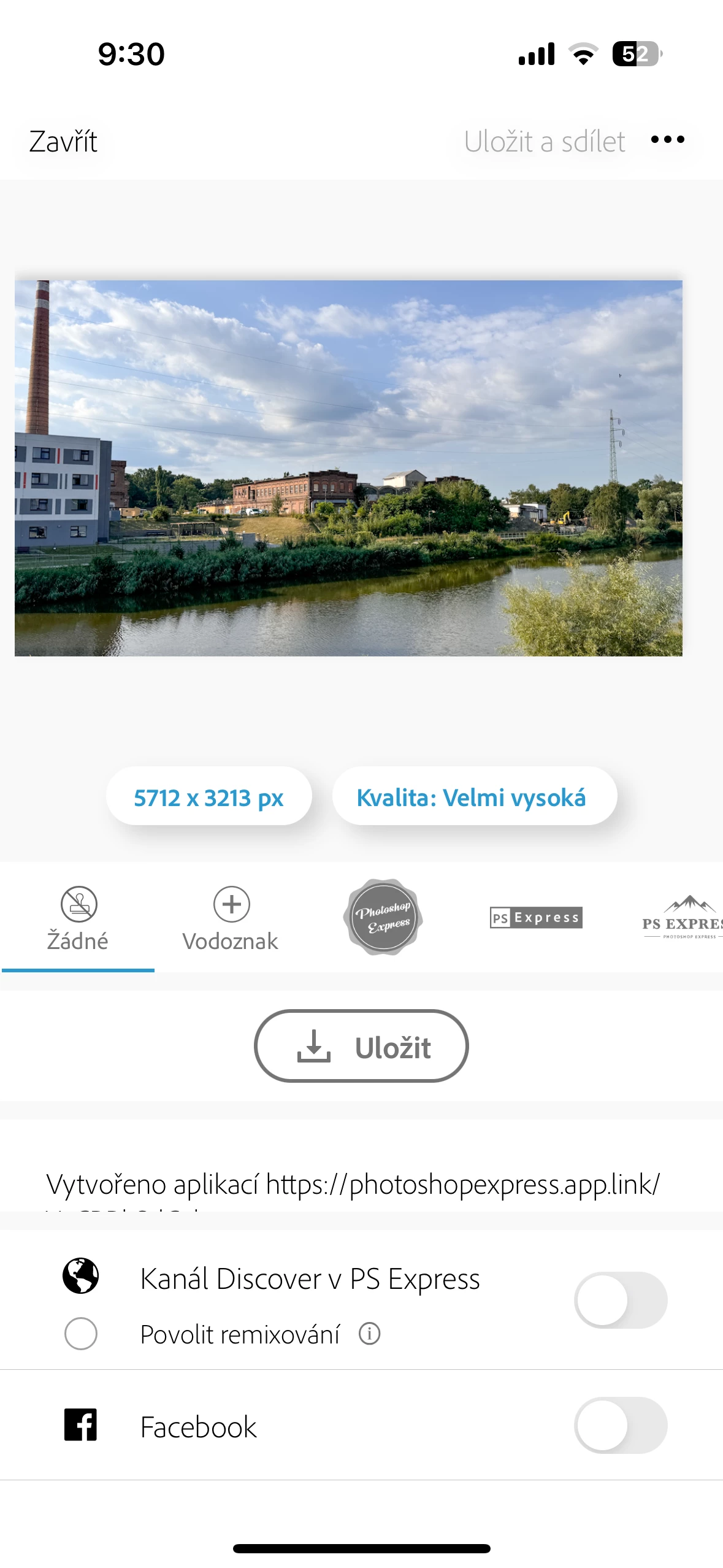Choose the round Photoshop Express badge watermark
Viewport: 723px width, 1568px height.
pyautogui.click(x=383, y=917)
